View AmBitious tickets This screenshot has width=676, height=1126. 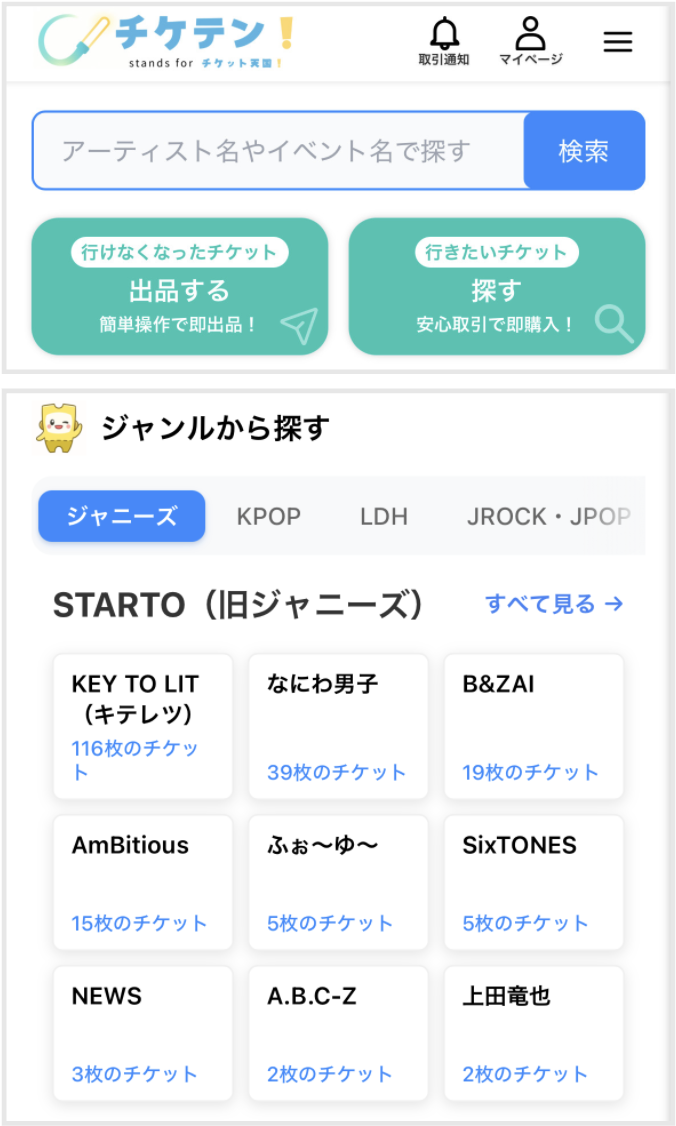pos(143,882)
